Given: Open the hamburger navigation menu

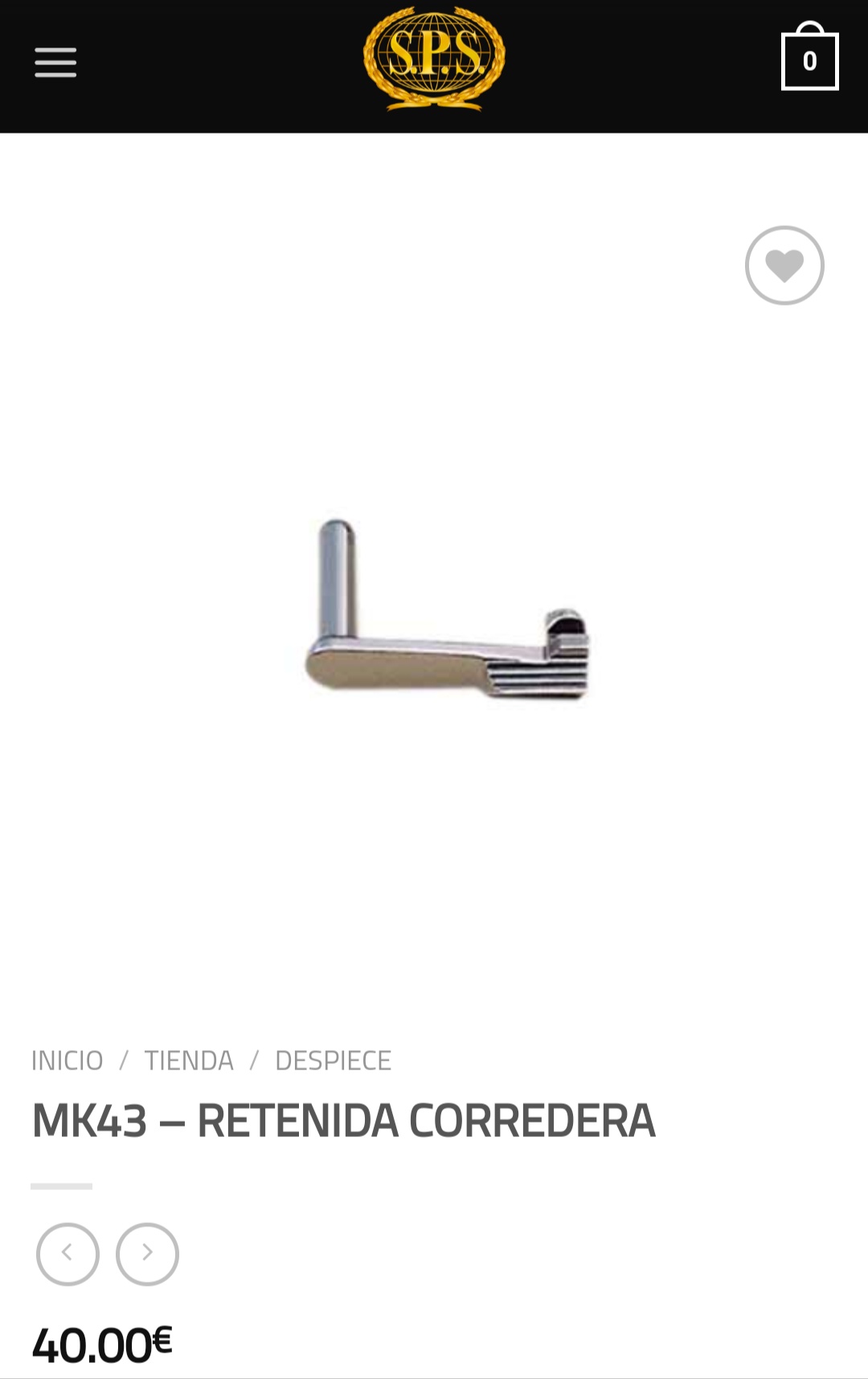Looking at the screenshot, I should pyautogui.click(x=55, y=62).
